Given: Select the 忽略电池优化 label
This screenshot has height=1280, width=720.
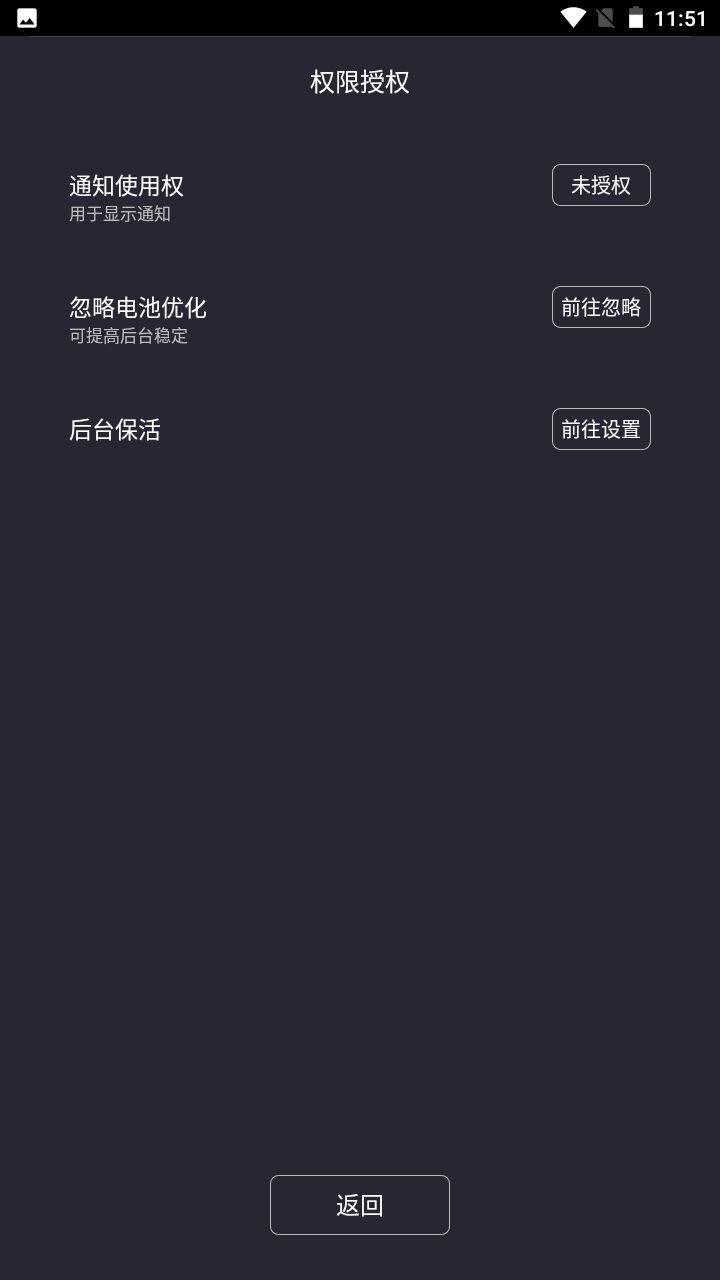Looking at the screenshot, I should [138, 307].
